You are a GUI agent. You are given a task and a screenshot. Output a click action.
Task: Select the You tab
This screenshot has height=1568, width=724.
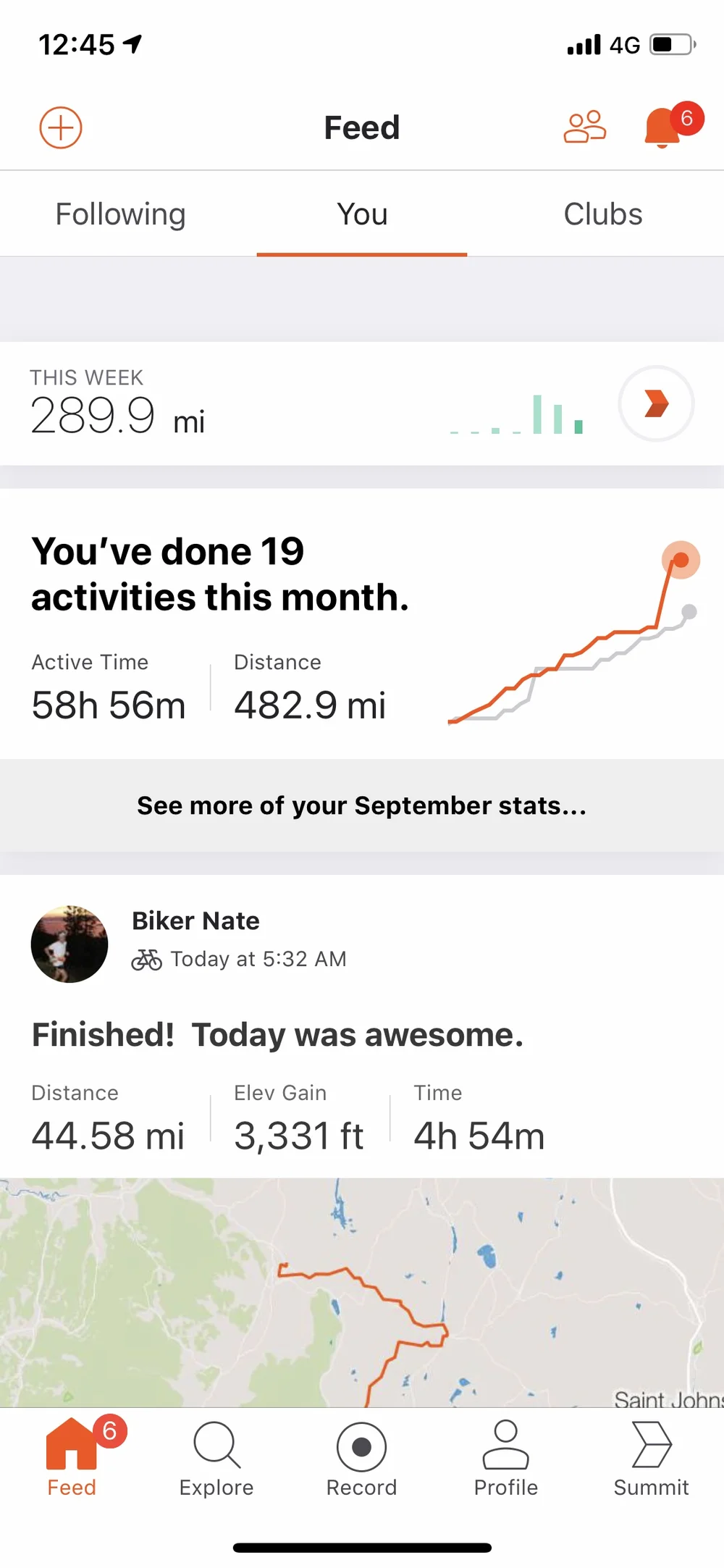tap(362, 214)
